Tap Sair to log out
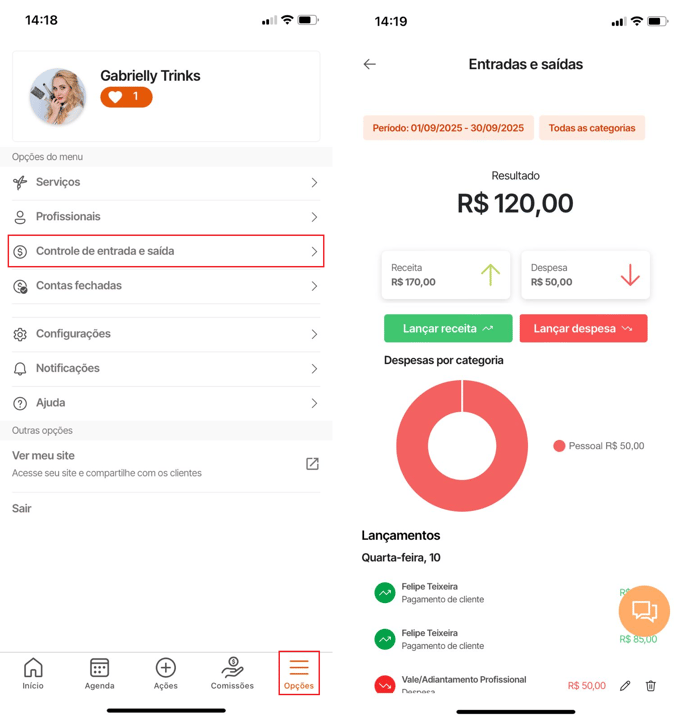The height and width of the screenshot is (719, 688). coord(22,509)
